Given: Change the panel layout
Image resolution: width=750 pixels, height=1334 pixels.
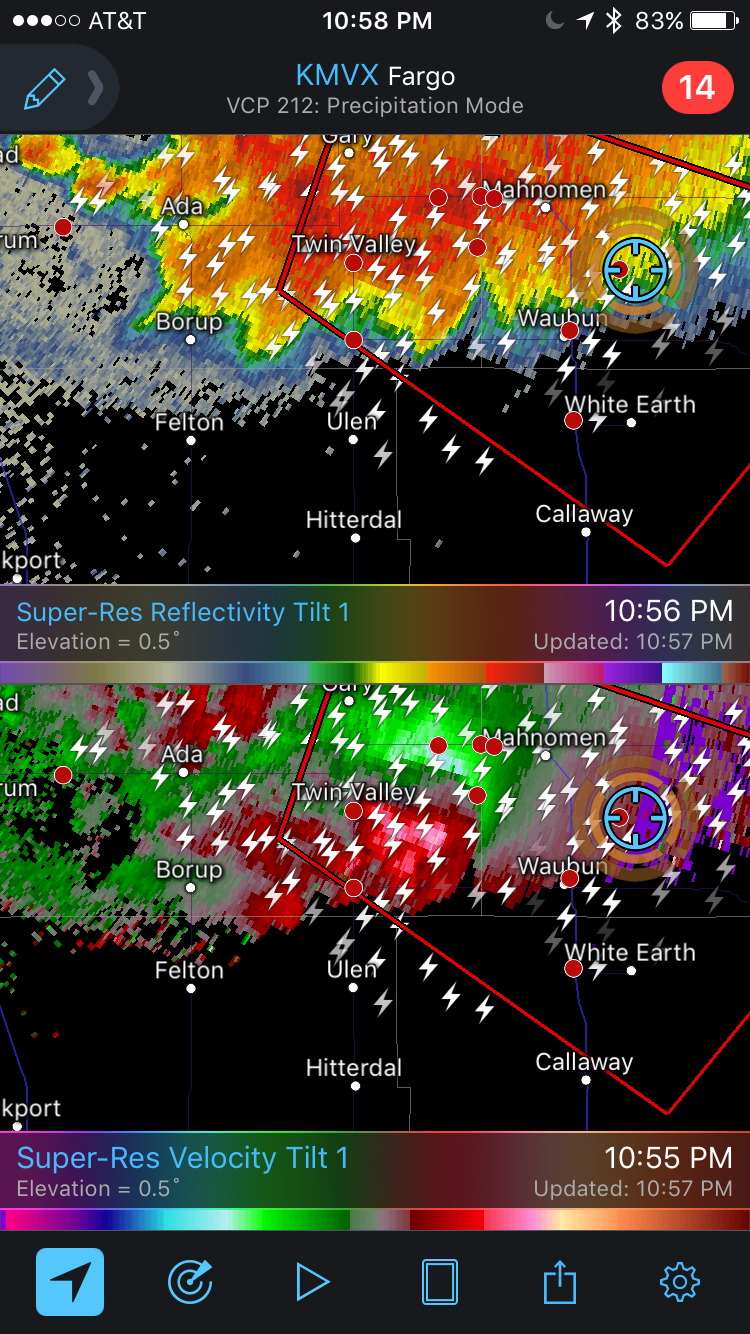Looking at the screenshot, I should click(440, 1282).
